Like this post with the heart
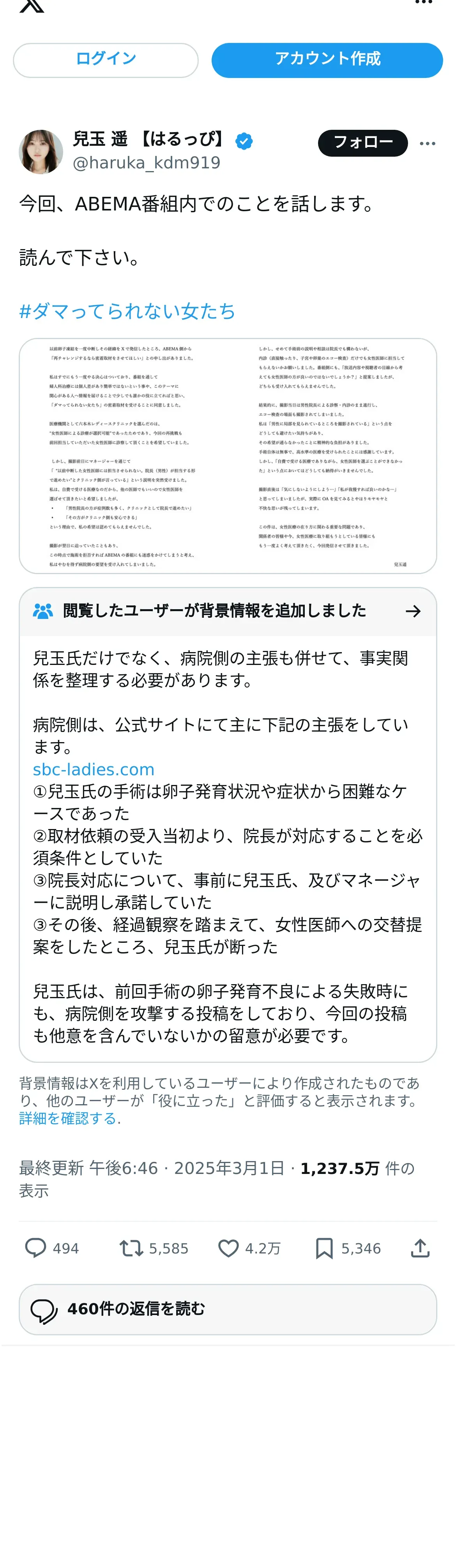 (228, 1248)
